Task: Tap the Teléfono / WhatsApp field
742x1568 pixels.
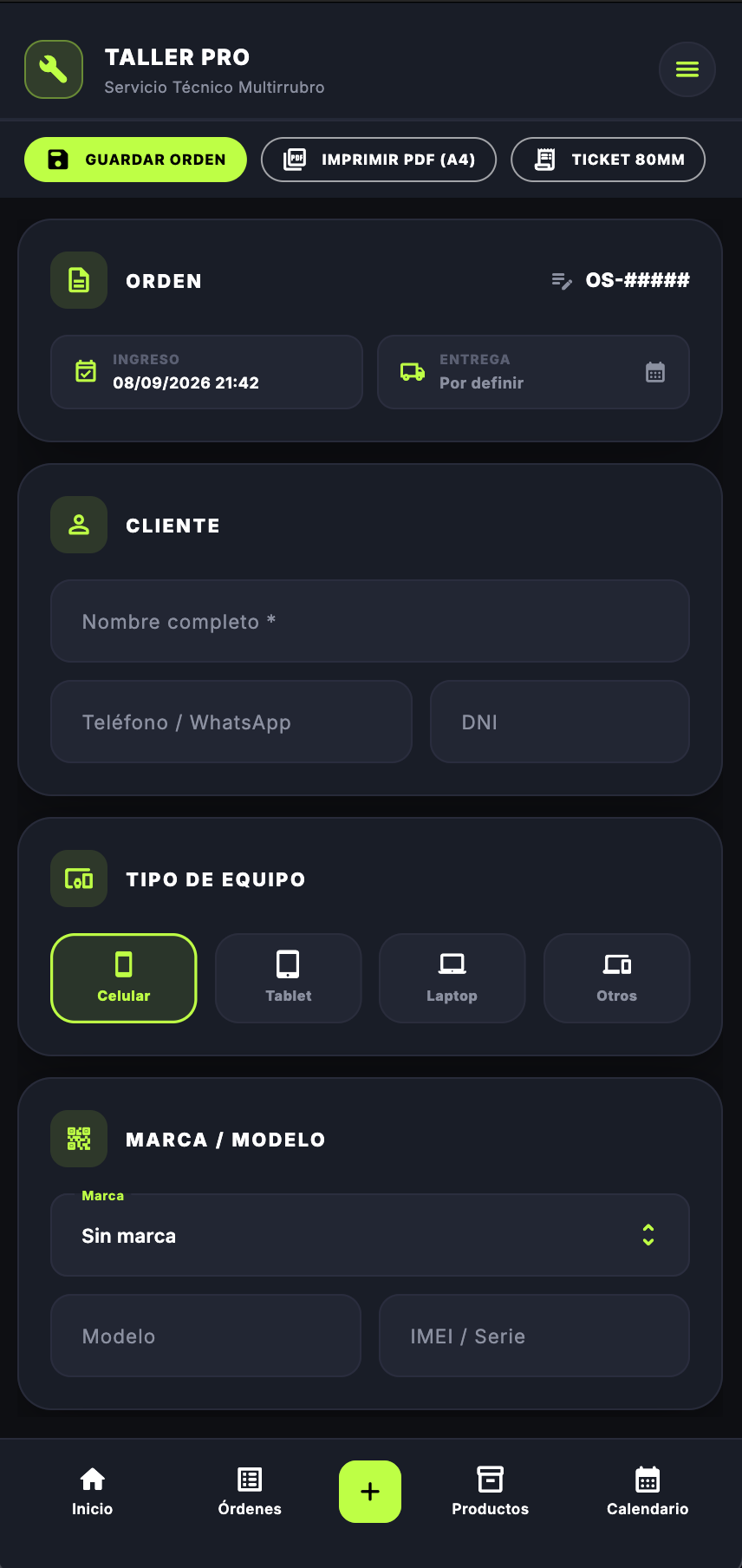Action: 231,722
